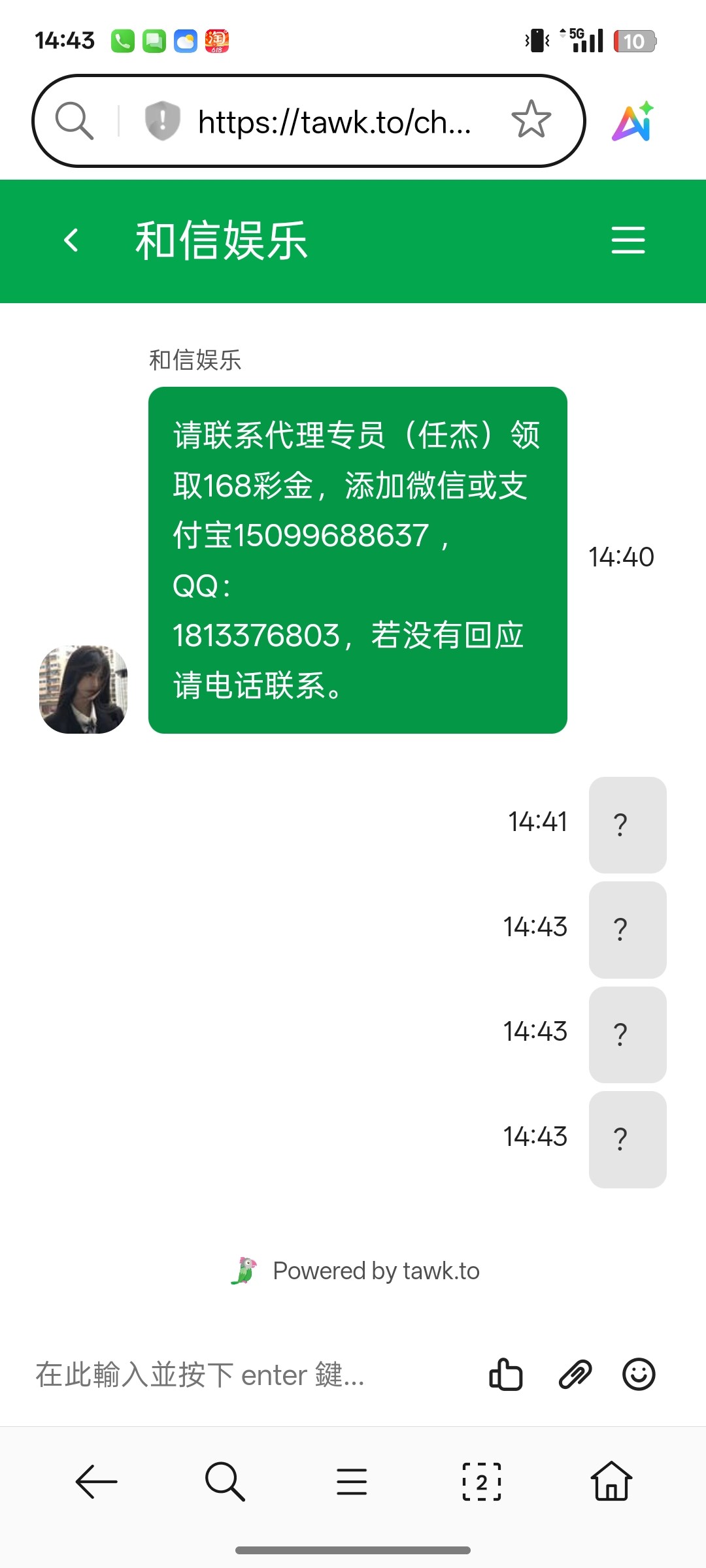Attach a file with the paperclip icon
The image size is (706, 1568).
(575, 1374)
